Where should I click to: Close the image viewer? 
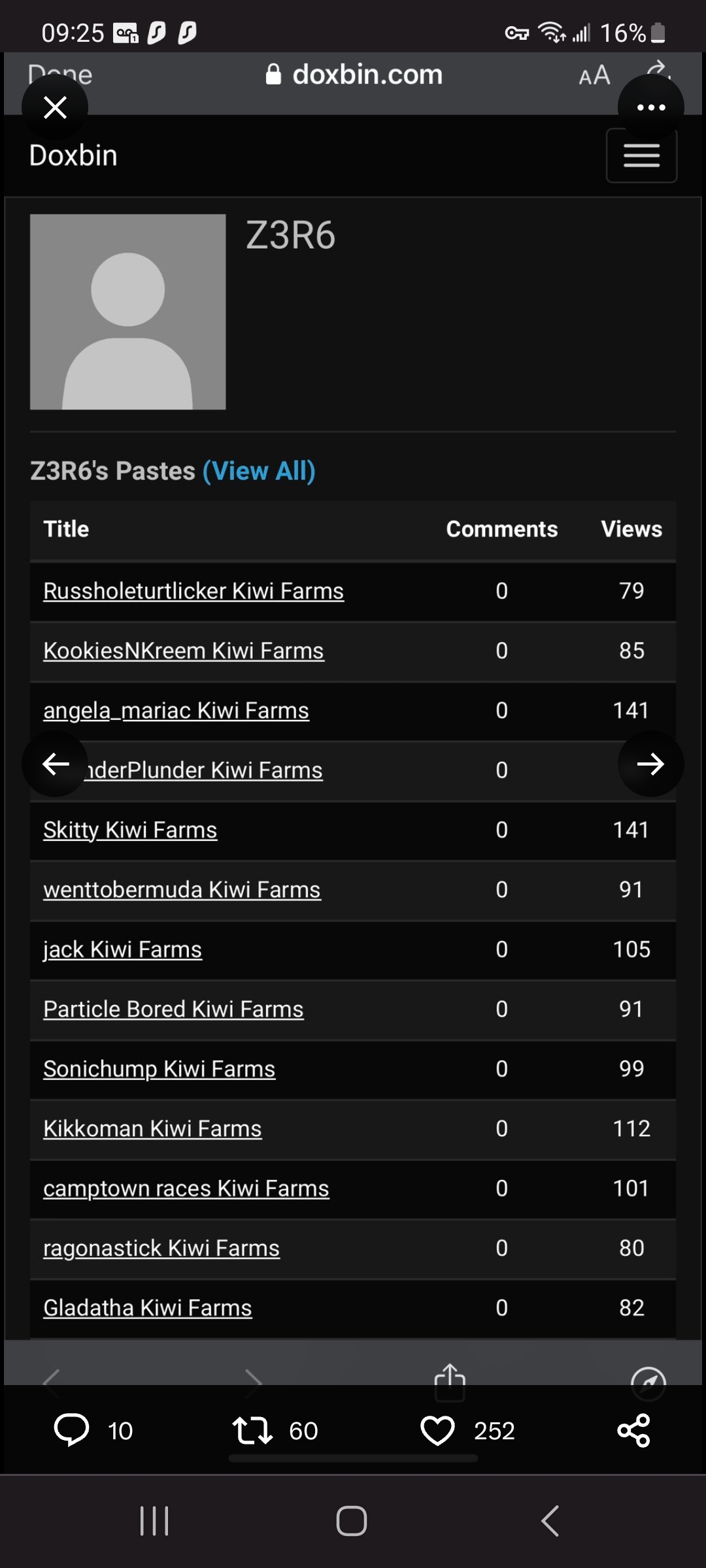pos(55,107)
